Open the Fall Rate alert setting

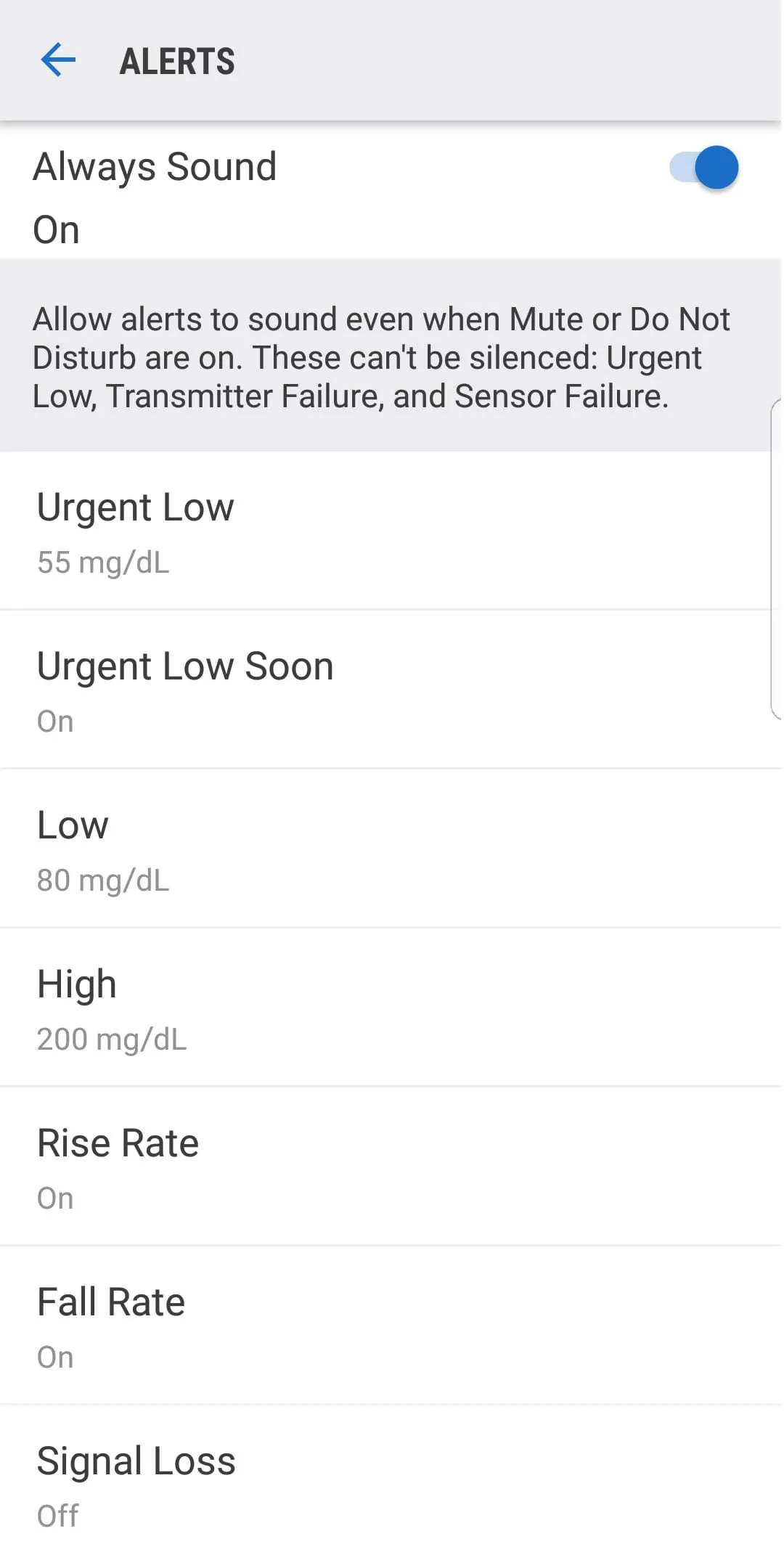(x=111, y=1301)
